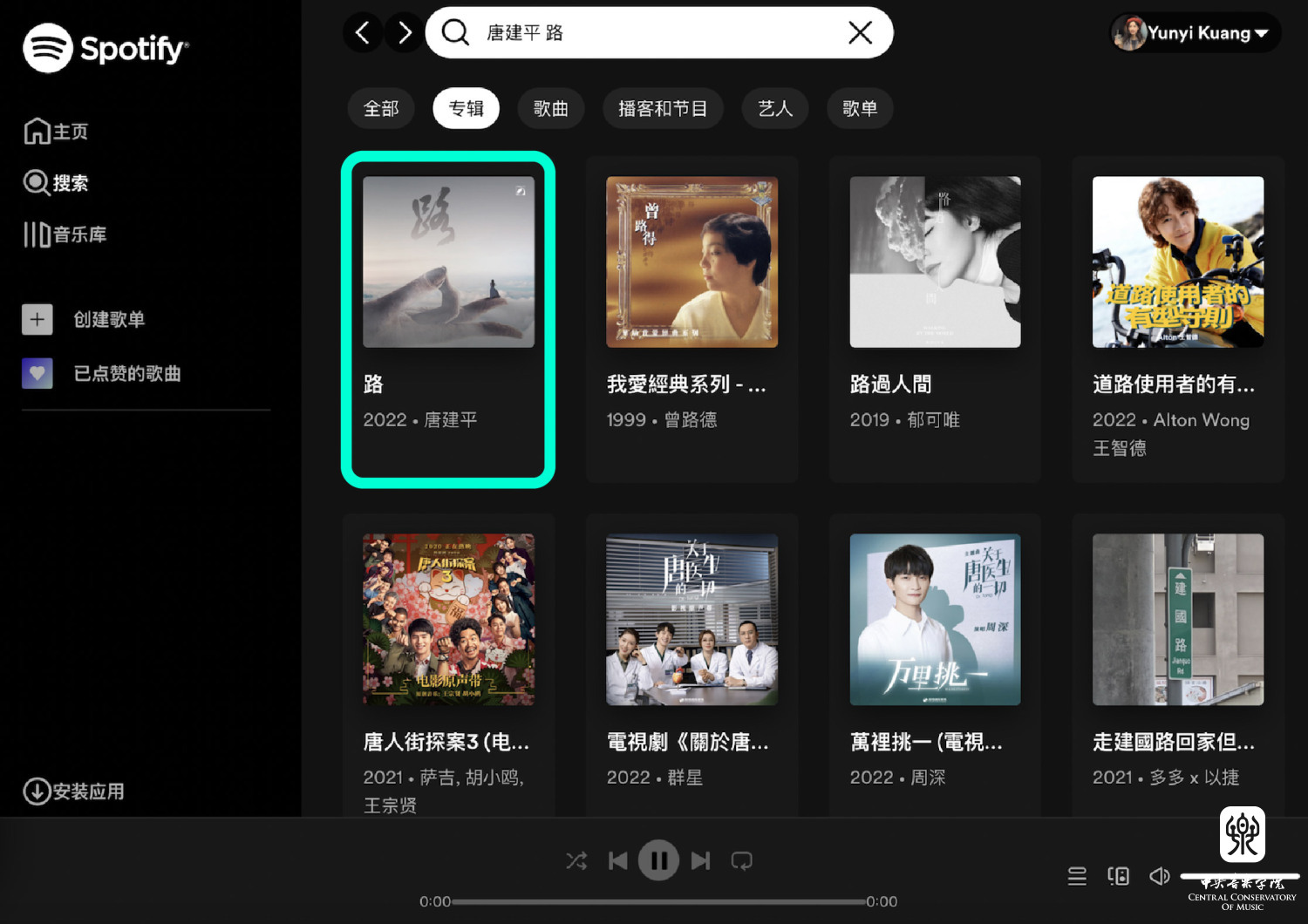Open the 唐人街探案3 soundtrack album
The height and width of the screenshot is (924, 1308).
click(448, 620)
